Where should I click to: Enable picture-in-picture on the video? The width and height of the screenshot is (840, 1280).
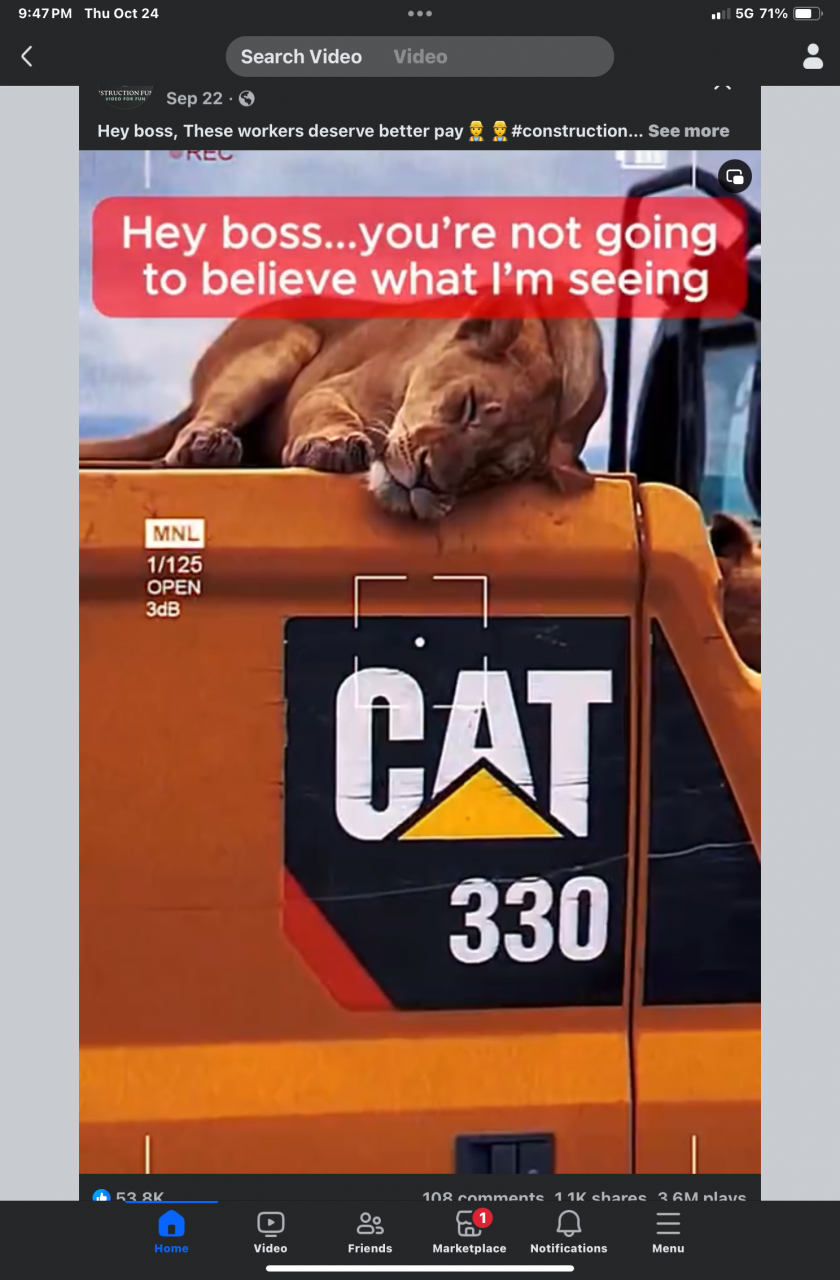coord(734,177)
